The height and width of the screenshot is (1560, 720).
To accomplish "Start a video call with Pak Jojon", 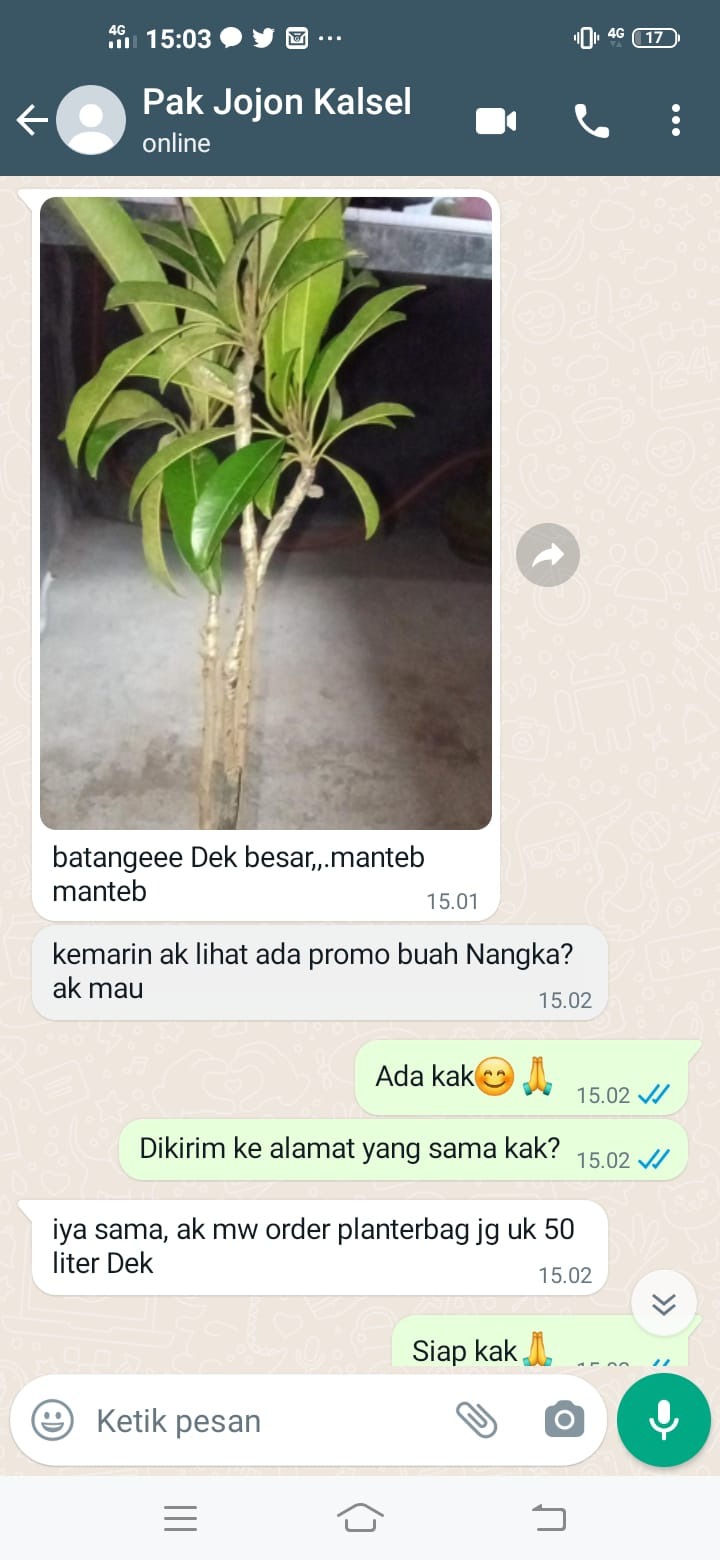I will point(496,121).
